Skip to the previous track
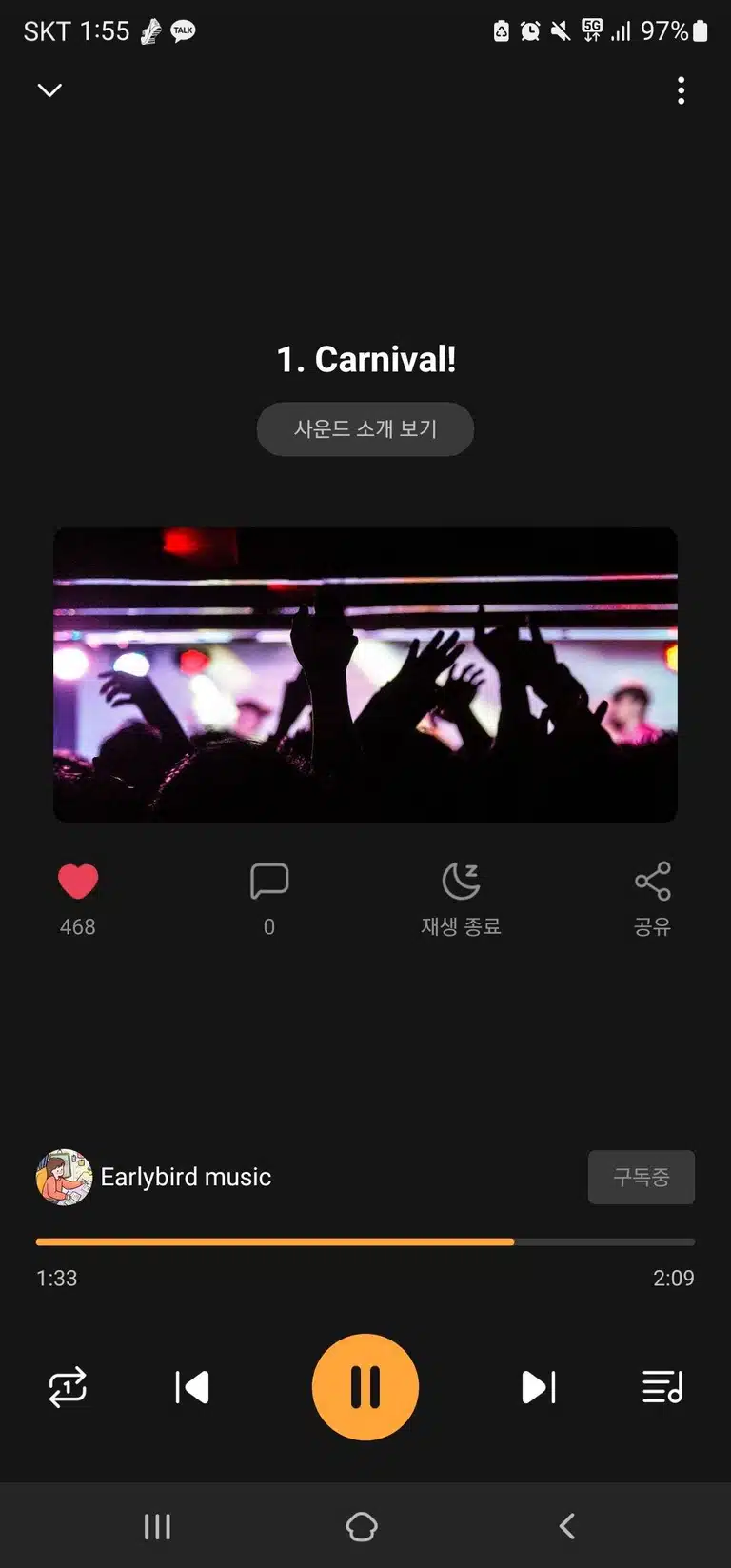Viewport: 731px width, 1568px height. [x=192, y=1387]
